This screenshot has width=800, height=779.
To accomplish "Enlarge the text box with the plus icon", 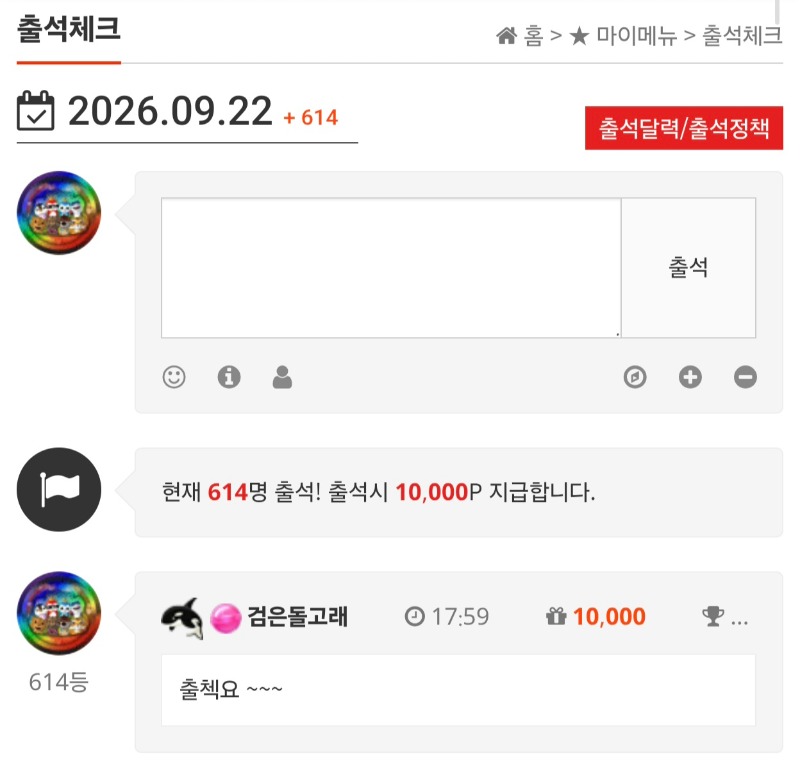I will (690, 377).
